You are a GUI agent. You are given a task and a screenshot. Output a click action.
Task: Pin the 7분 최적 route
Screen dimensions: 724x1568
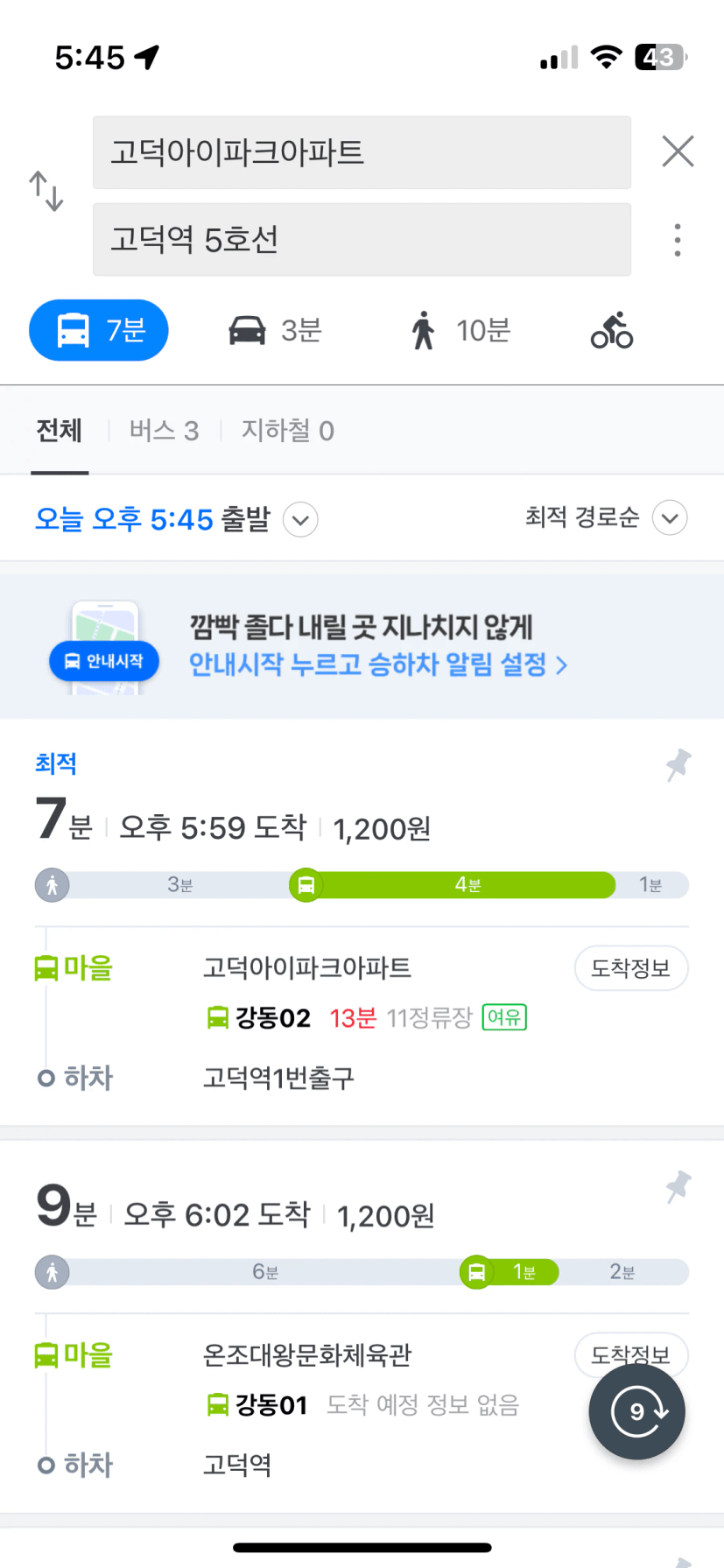click(x=678, y=765)
